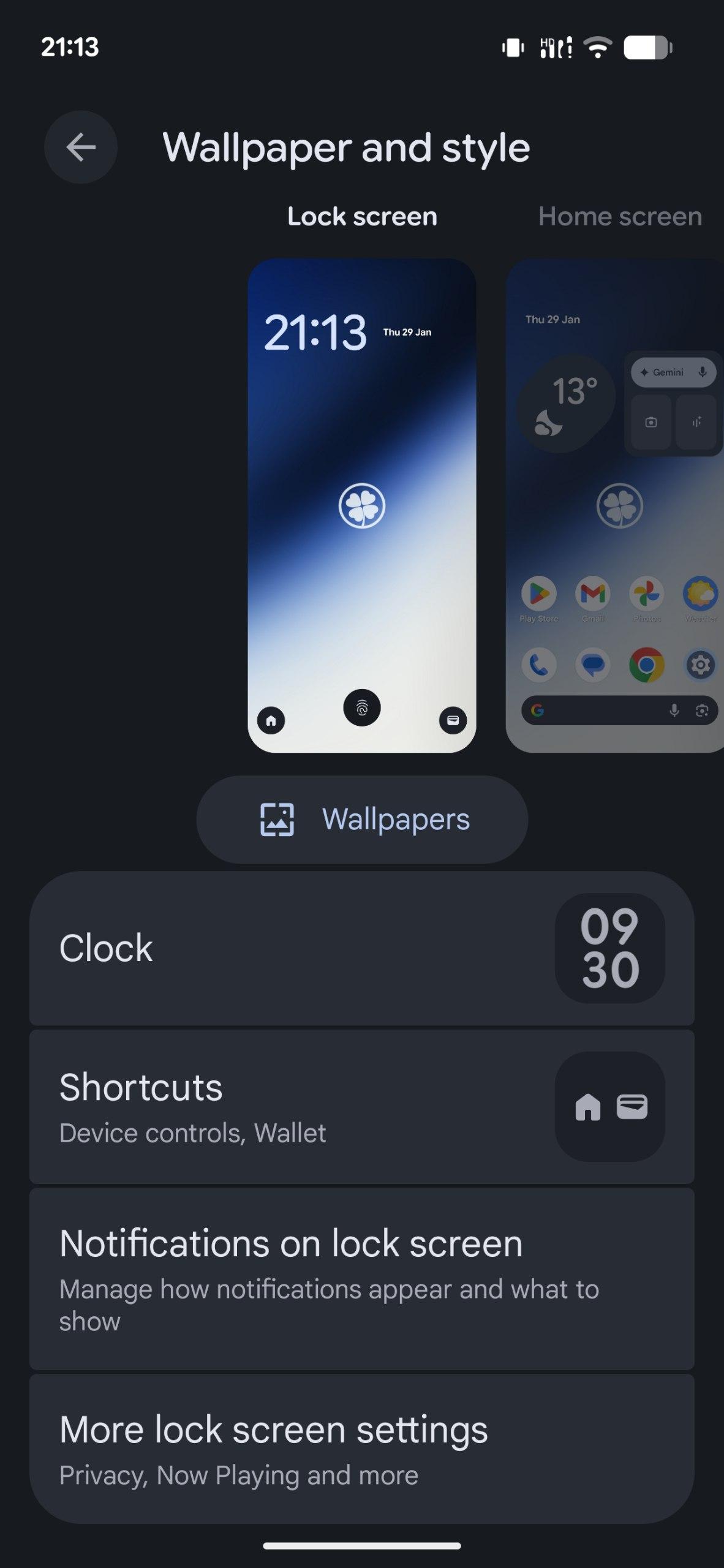Image resolution: width=724 pixels, height=1568 pixels.
Task: Go back from Wallpaper and style
Action: pyautogui.click(x=80, y=147)
